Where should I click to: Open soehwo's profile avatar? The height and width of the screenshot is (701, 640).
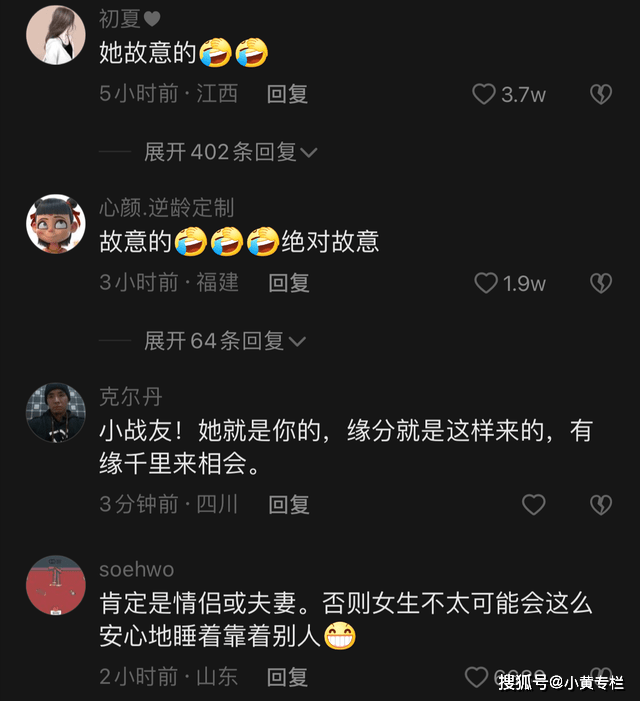click(55, 585)
